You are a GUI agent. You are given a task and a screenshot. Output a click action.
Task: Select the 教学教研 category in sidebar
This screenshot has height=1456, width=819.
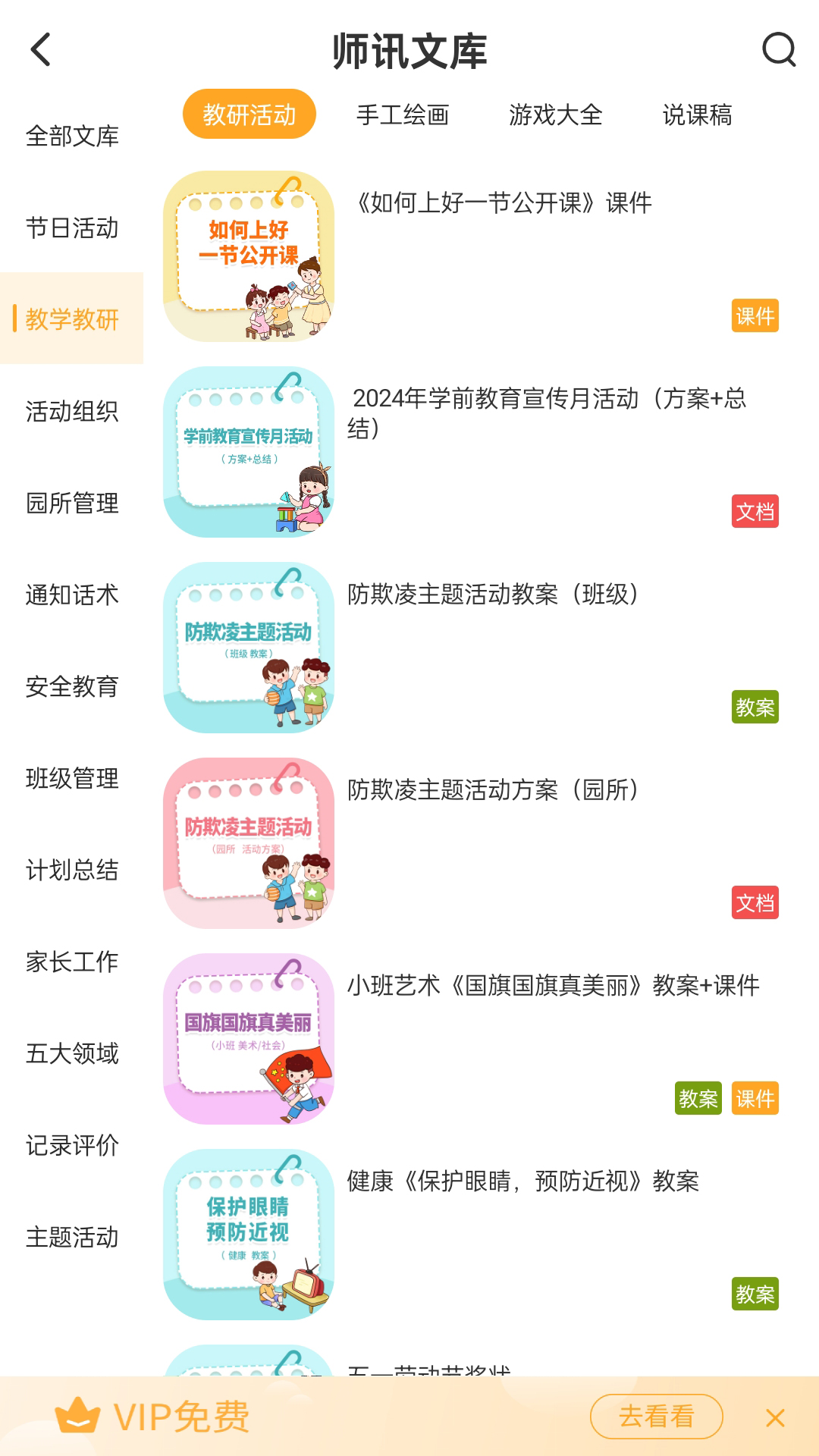click(72, 320)
